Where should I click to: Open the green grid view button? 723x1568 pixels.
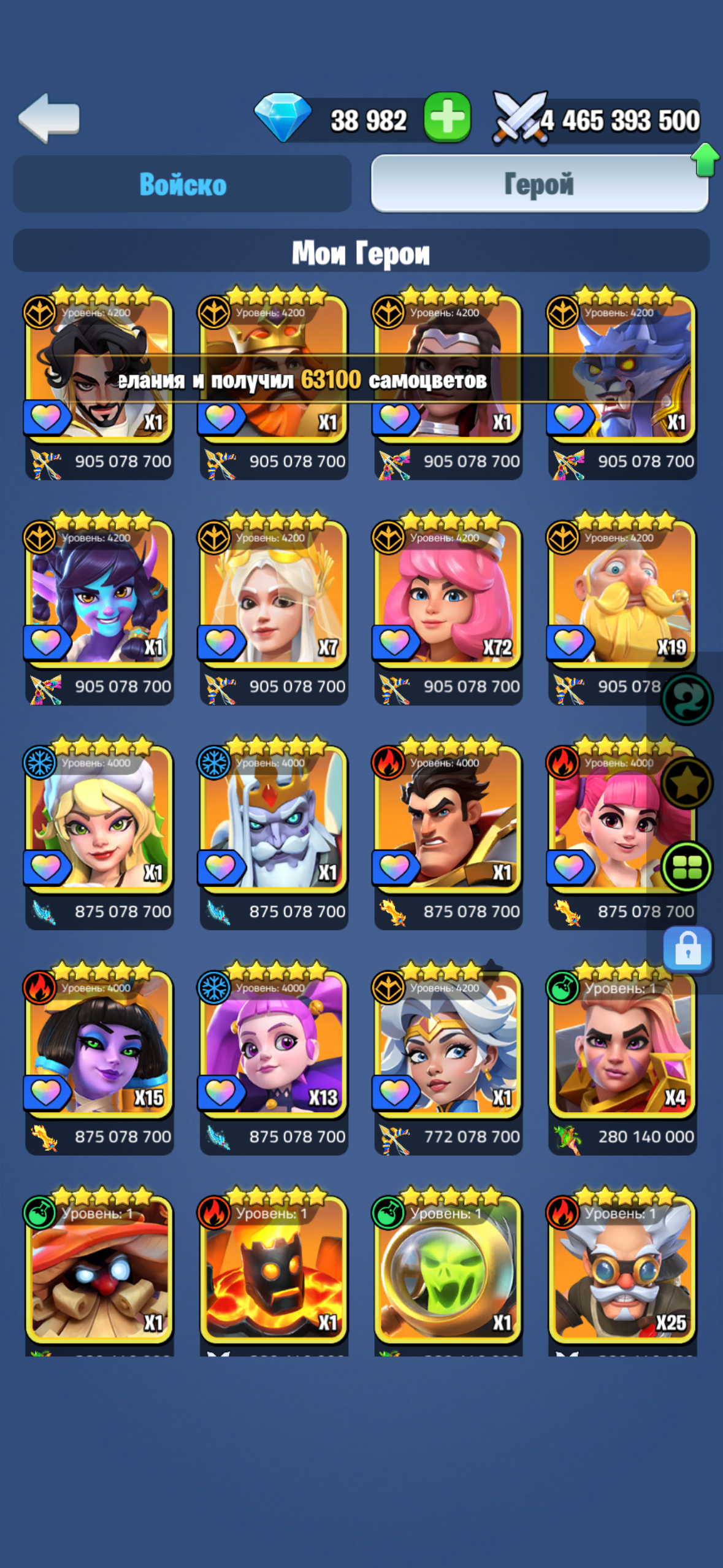click(687, 867)
